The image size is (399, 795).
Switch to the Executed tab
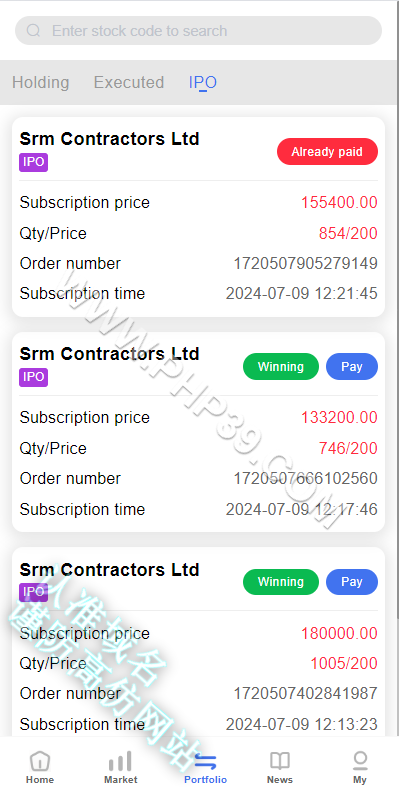point(129,82)
